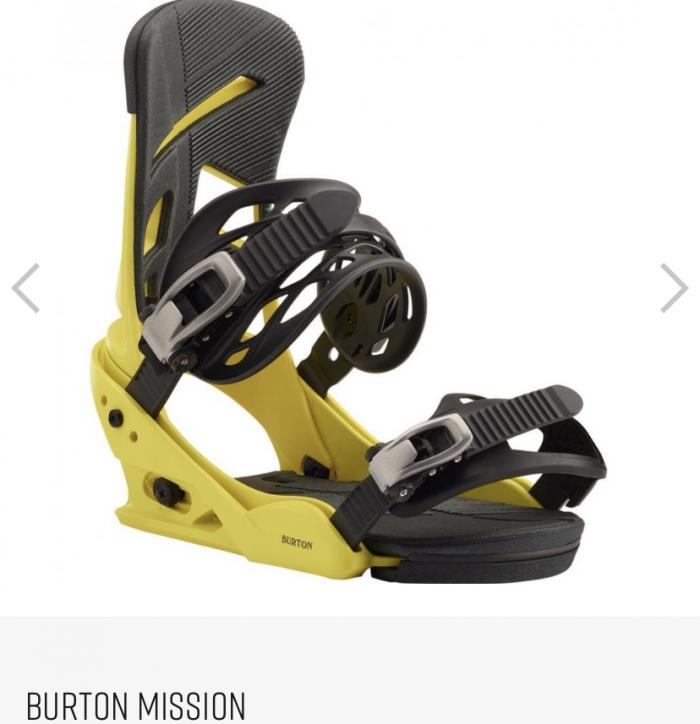Image resolution: width=700 pixels, height=724 pixels.
Task: Show the next product image
Action: tap(674, 288)
